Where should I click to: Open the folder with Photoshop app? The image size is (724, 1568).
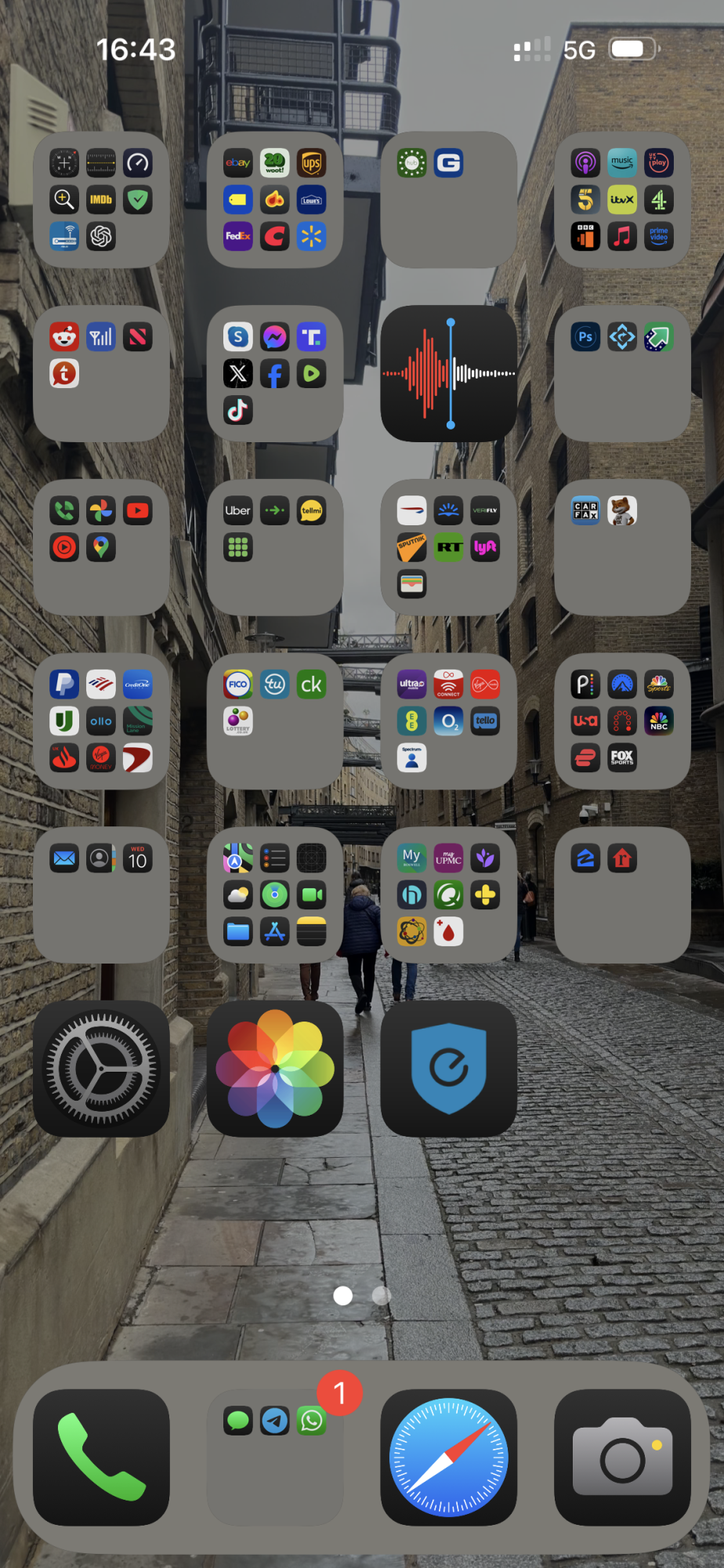622,373
